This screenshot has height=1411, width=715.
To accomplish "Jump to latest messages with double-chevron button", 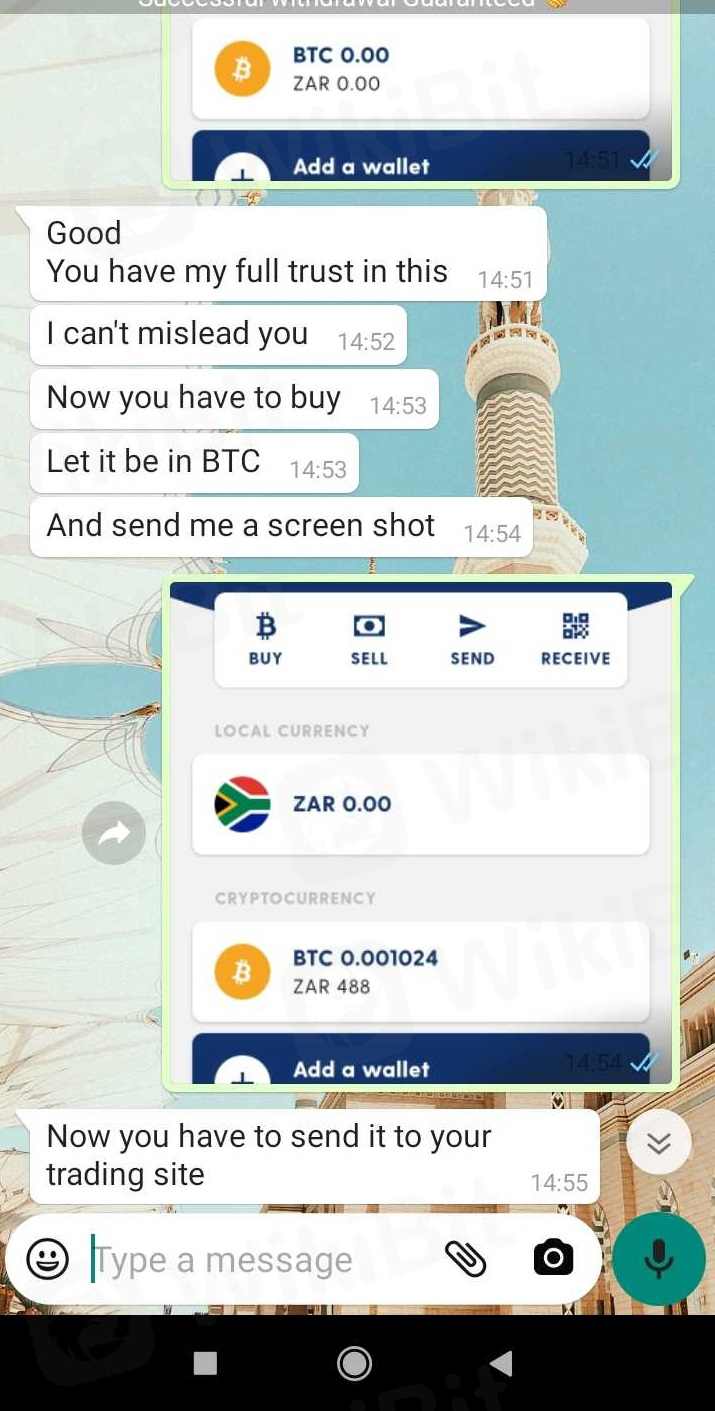I will tap(658, 1143).
